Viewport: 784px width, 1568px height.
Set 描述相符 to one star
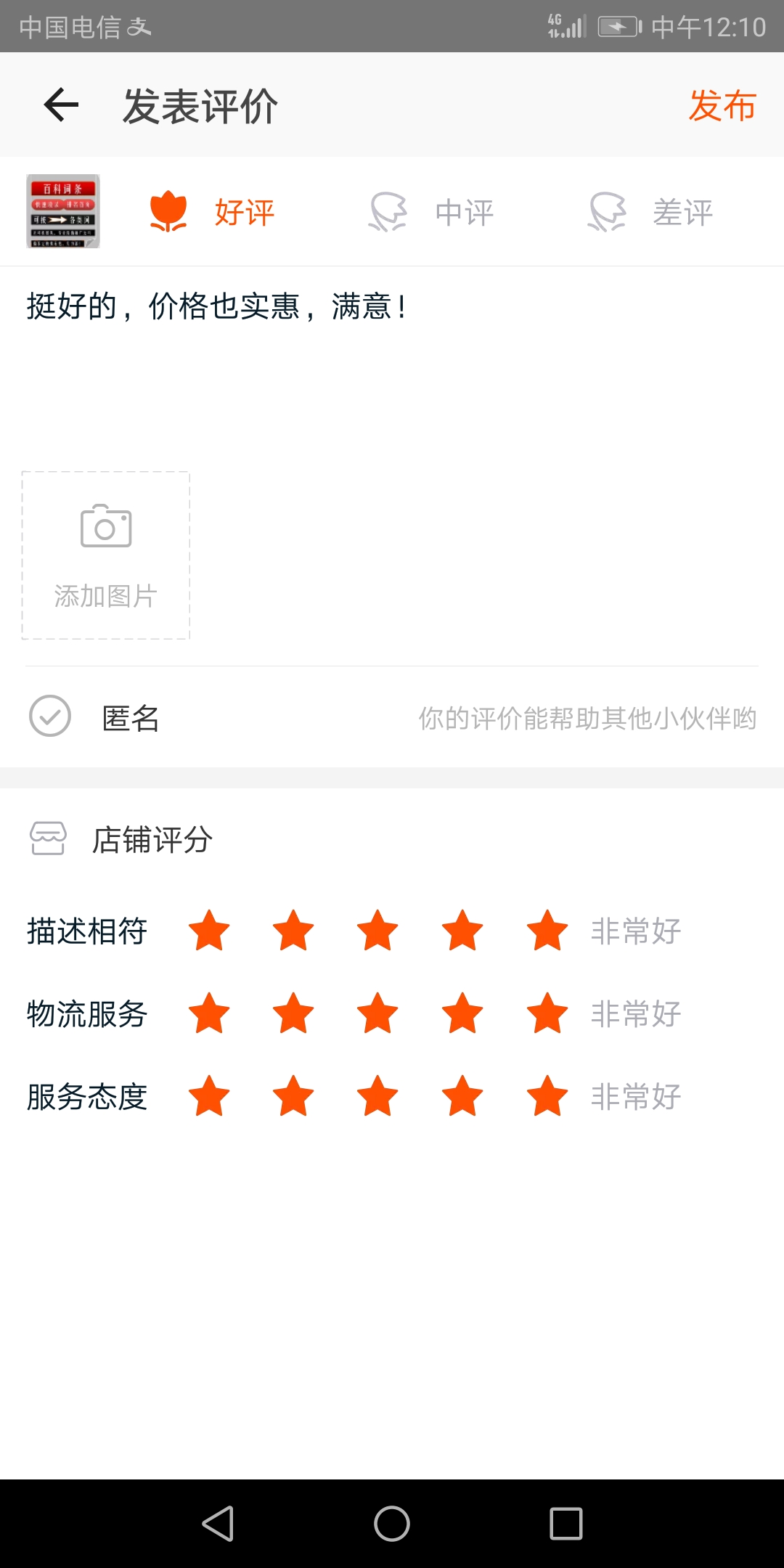[x=209, y=931]
